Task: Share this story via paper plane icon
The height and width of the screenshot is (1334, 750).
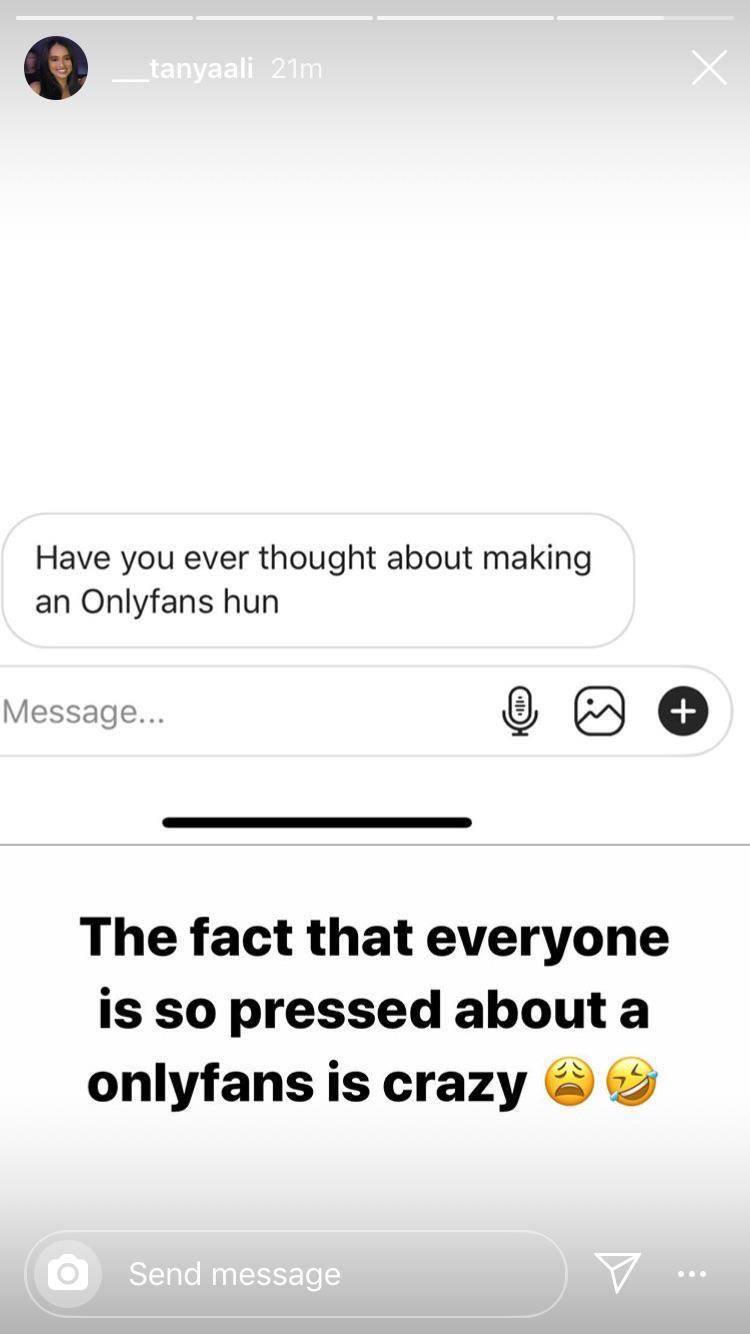Action: [x=617, y=1273]
